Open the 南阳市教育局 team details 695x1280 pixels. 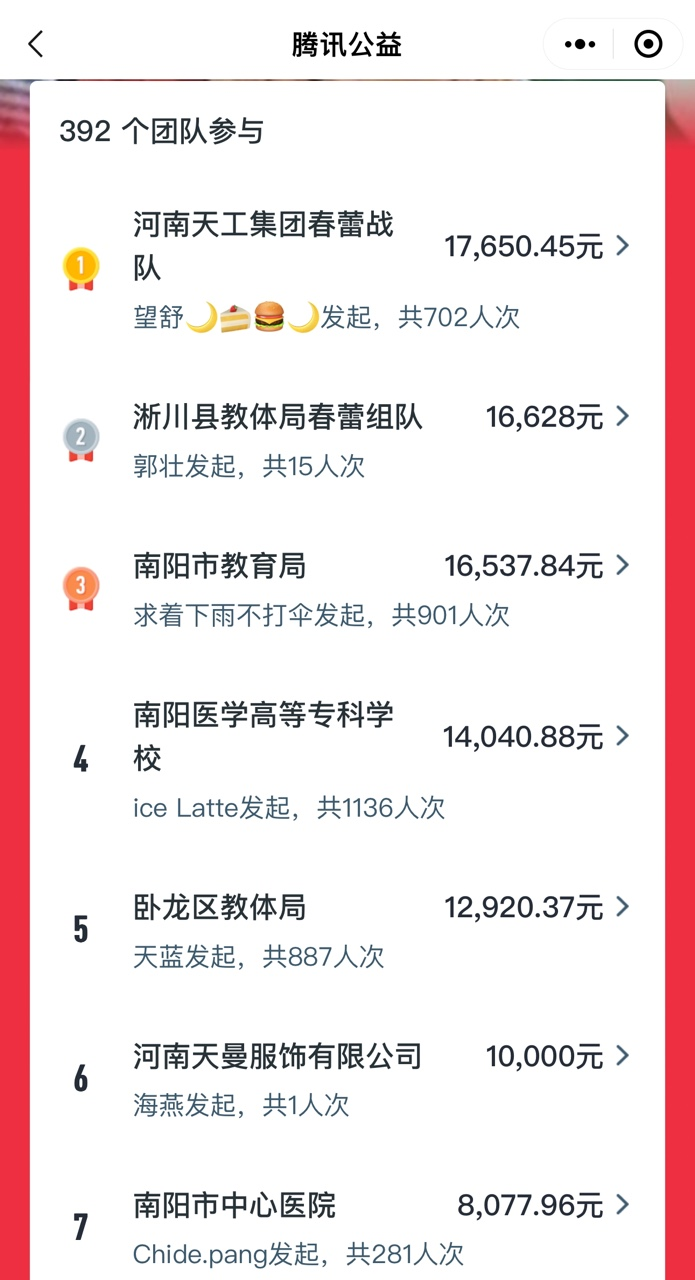[347, 588]
